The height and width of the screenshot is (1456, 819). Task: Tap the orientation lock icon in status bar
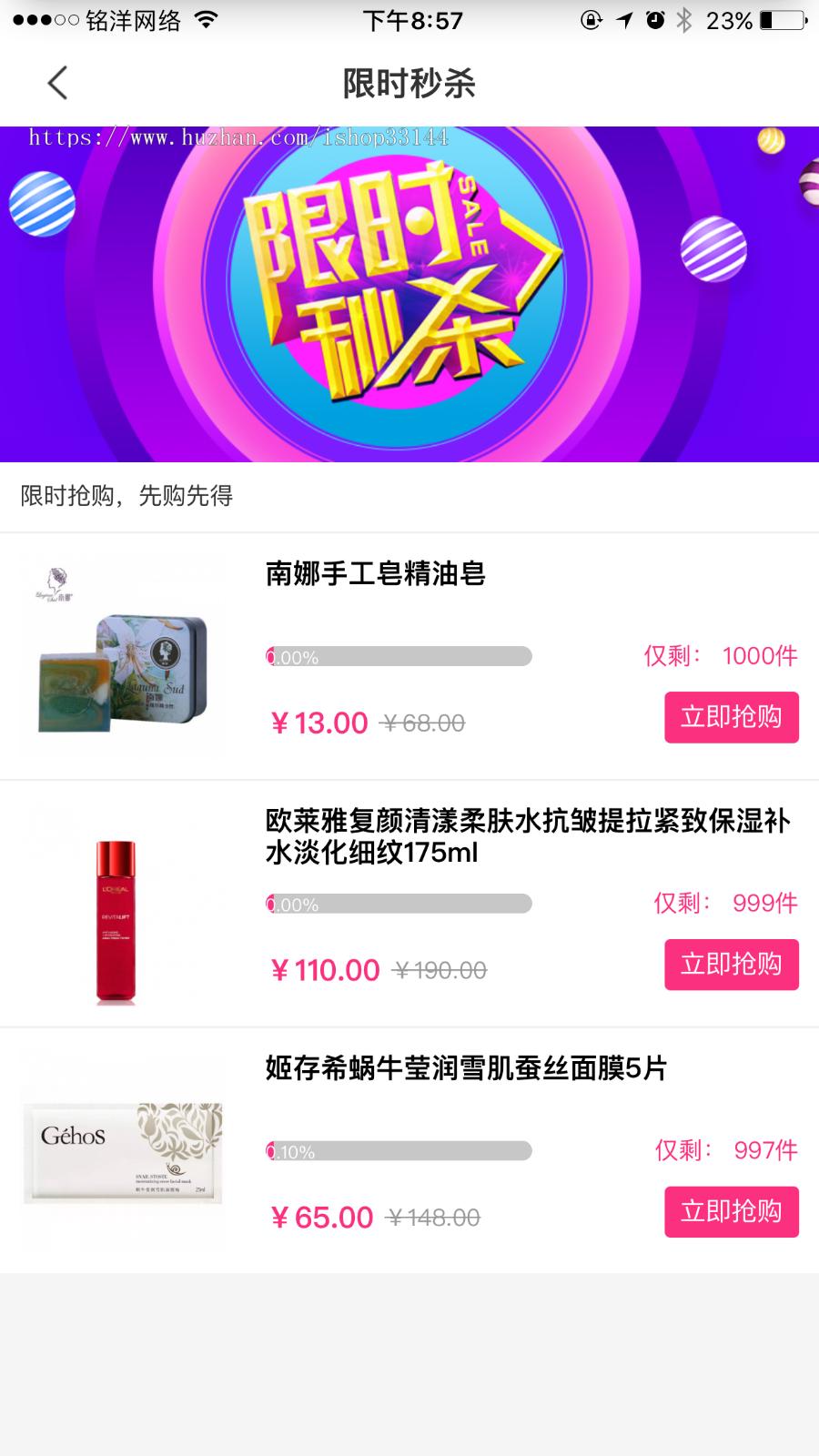[x=590, y=18]
